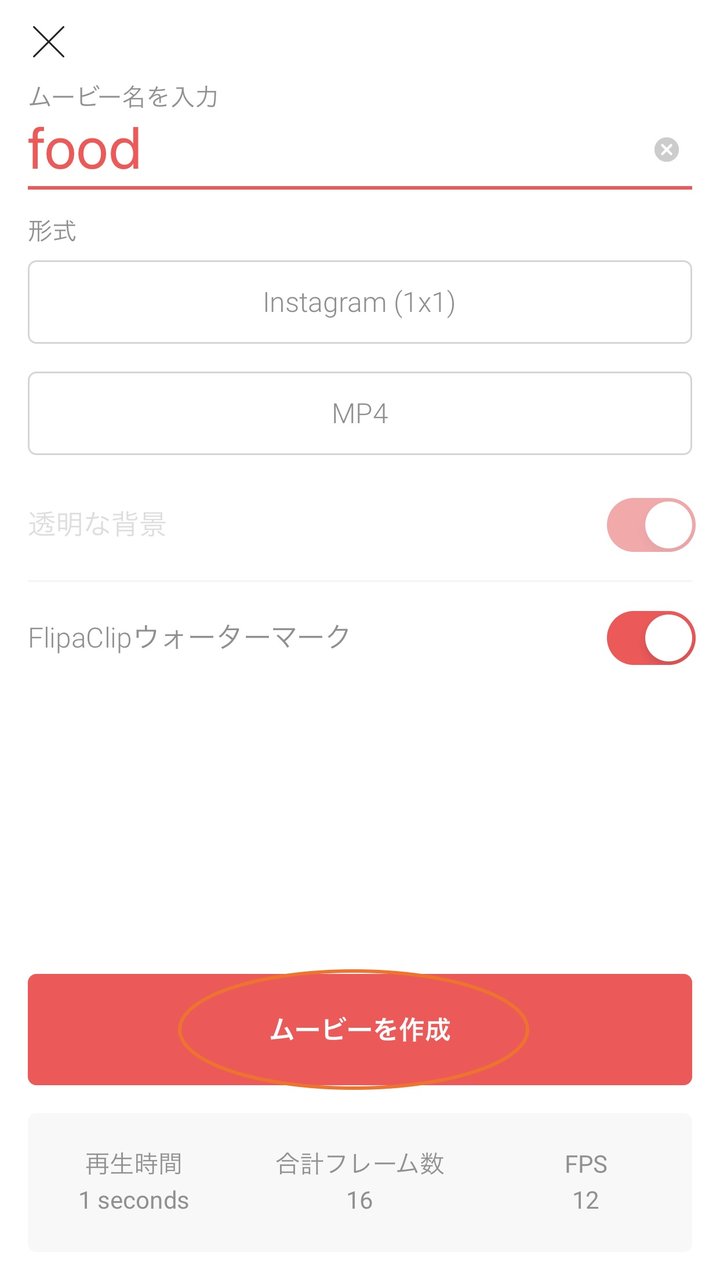Clear the movie name text
720x1280 pixels.
click(667, 150)
